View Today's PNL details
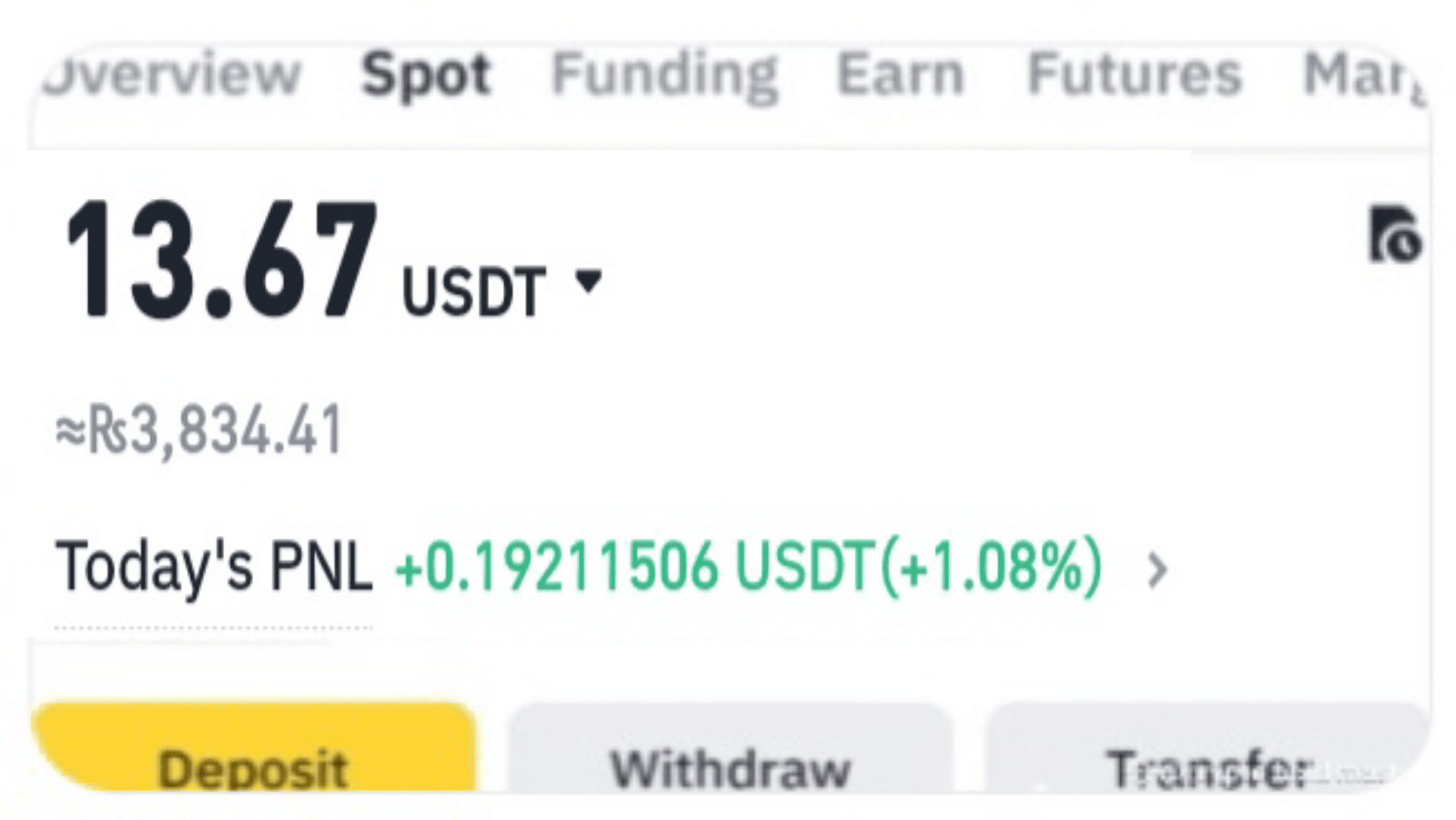 click(x=1157, y=569)
